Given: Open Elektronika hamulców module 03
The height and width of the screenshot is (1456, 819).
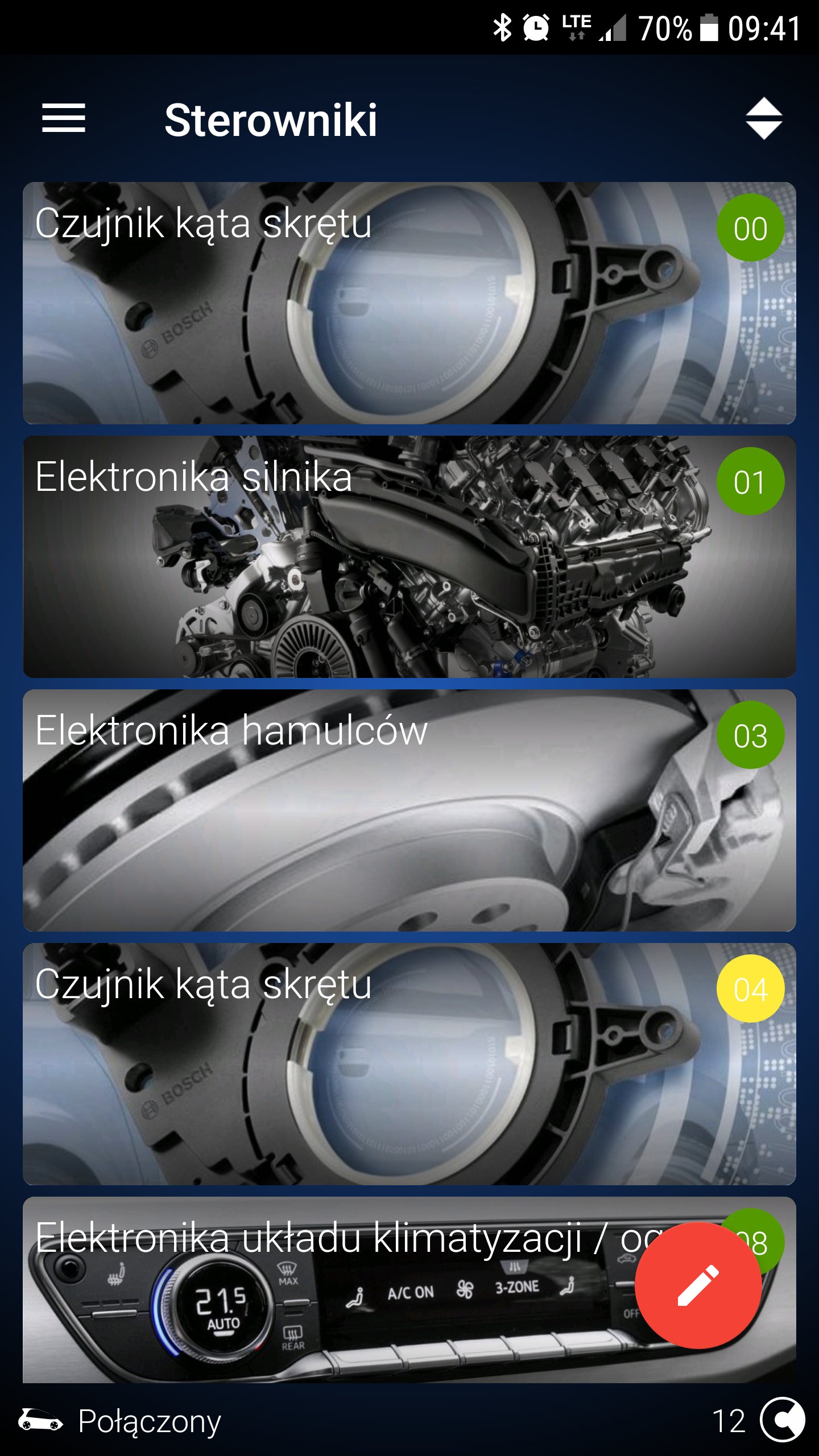Looking at the screenshot, I should click(x=409, y=810).
